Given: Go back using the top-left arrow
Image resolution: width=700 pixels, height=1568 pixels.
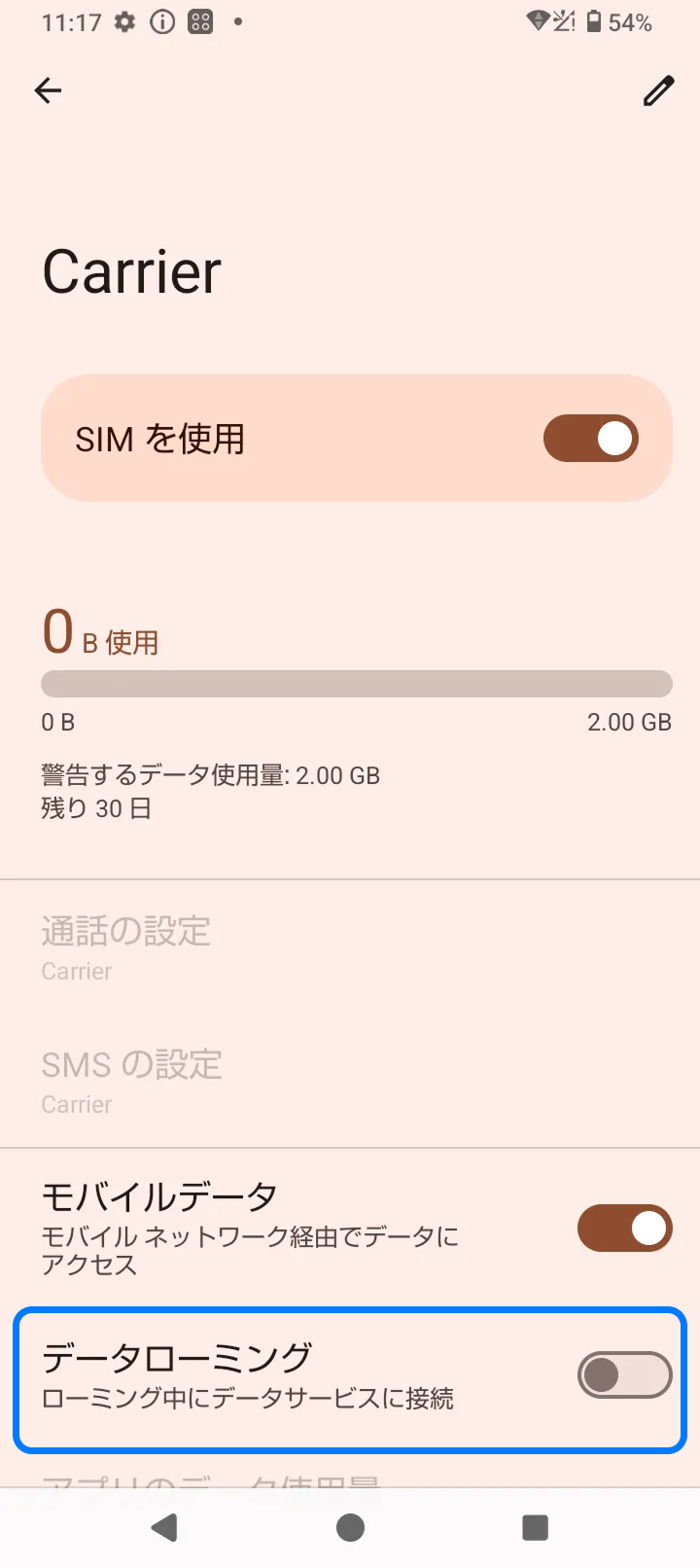Looking at the screenshot, I should click(x=48, y=90).
